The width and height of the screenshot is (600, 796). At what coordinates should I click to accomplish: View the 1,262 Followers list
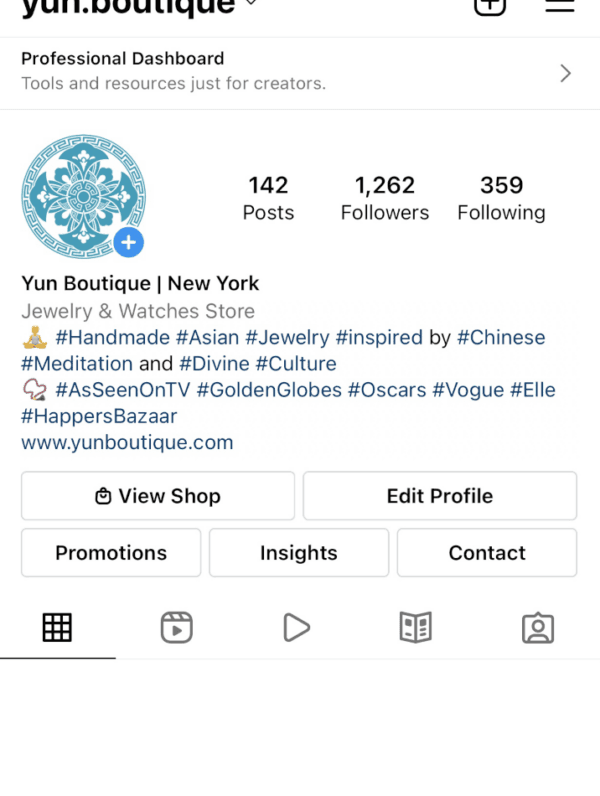pos(385,198)
